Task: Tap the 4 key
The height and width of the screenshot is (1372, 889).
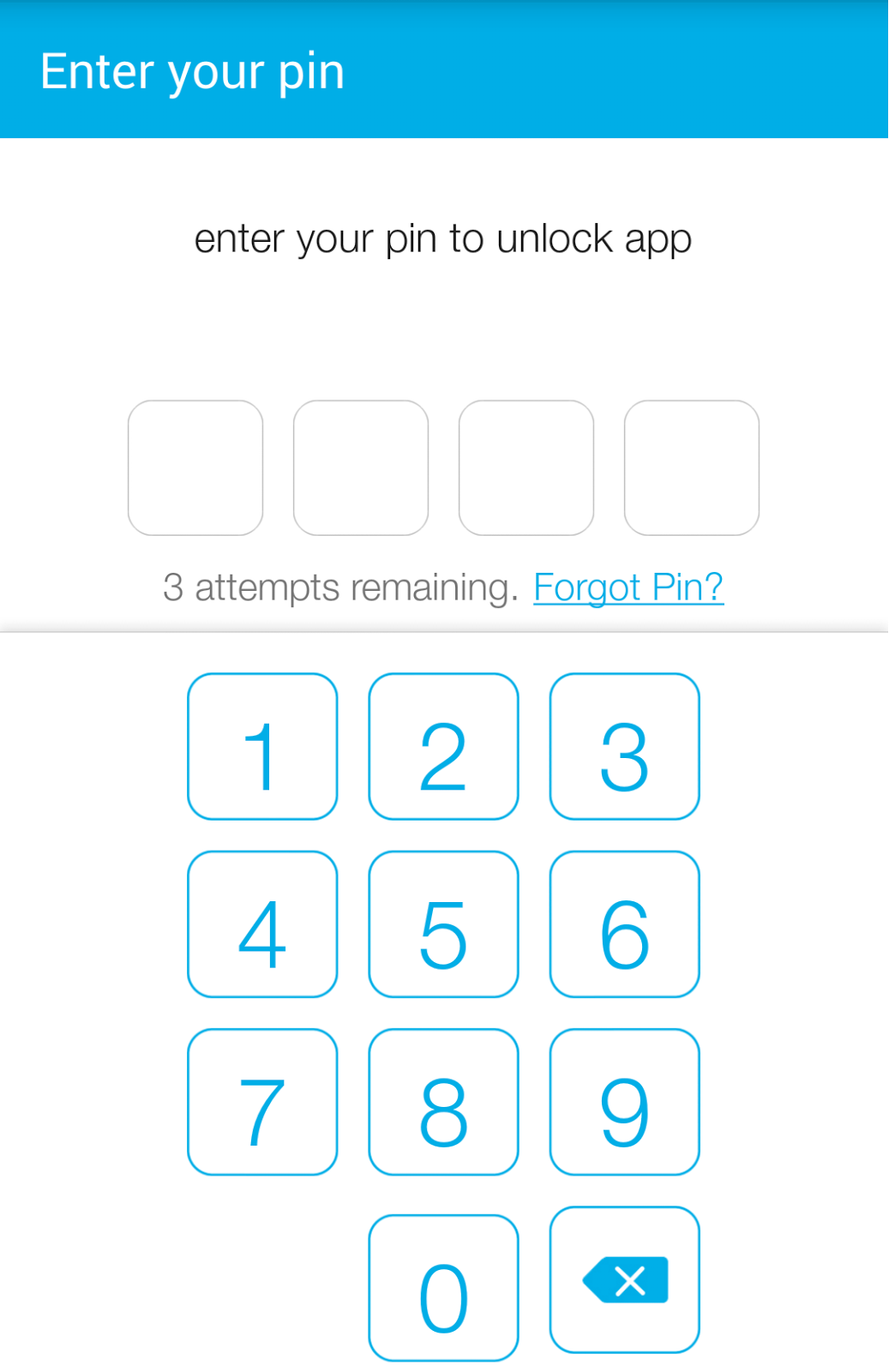Action: tap(262, 924)
